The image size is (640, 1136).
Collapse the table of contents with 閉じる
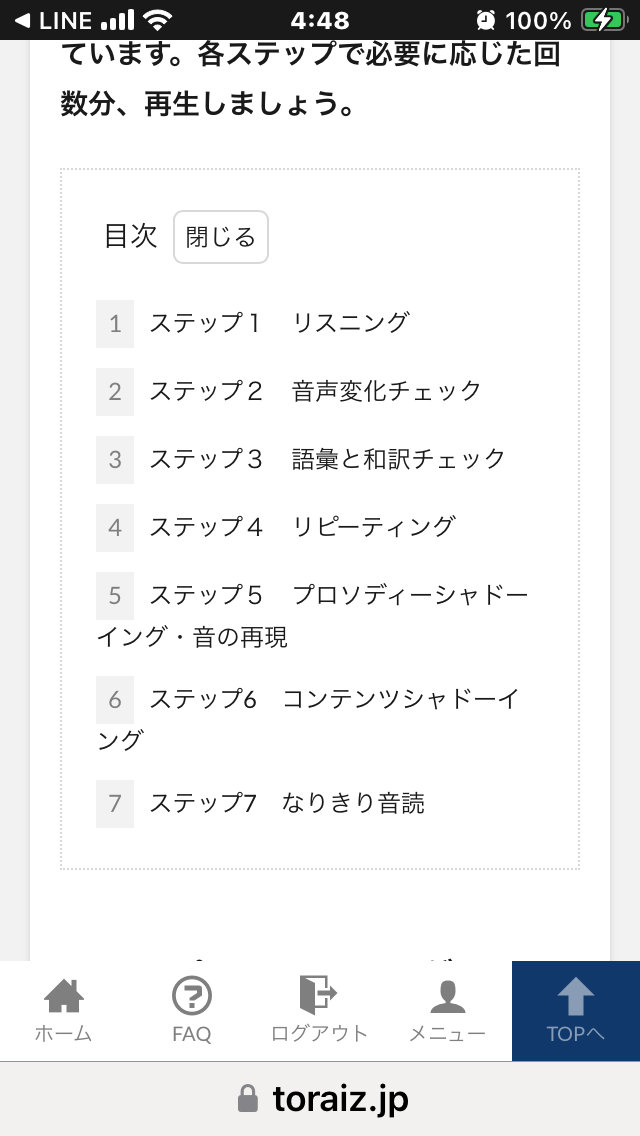tap(220, 237)
